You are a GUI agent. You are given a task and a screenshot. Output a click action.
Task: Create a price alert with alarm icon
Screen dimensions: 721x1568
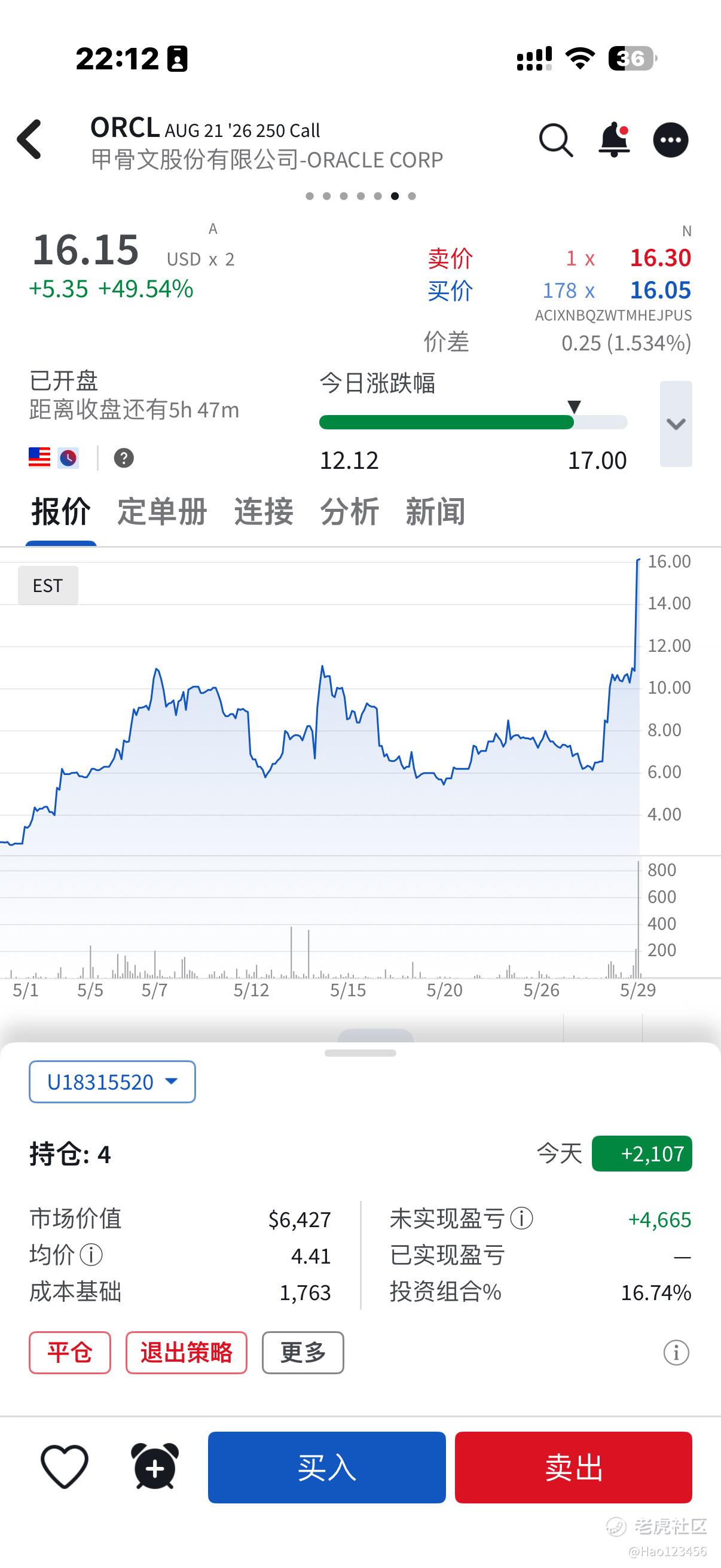(x=155, y=1467)
